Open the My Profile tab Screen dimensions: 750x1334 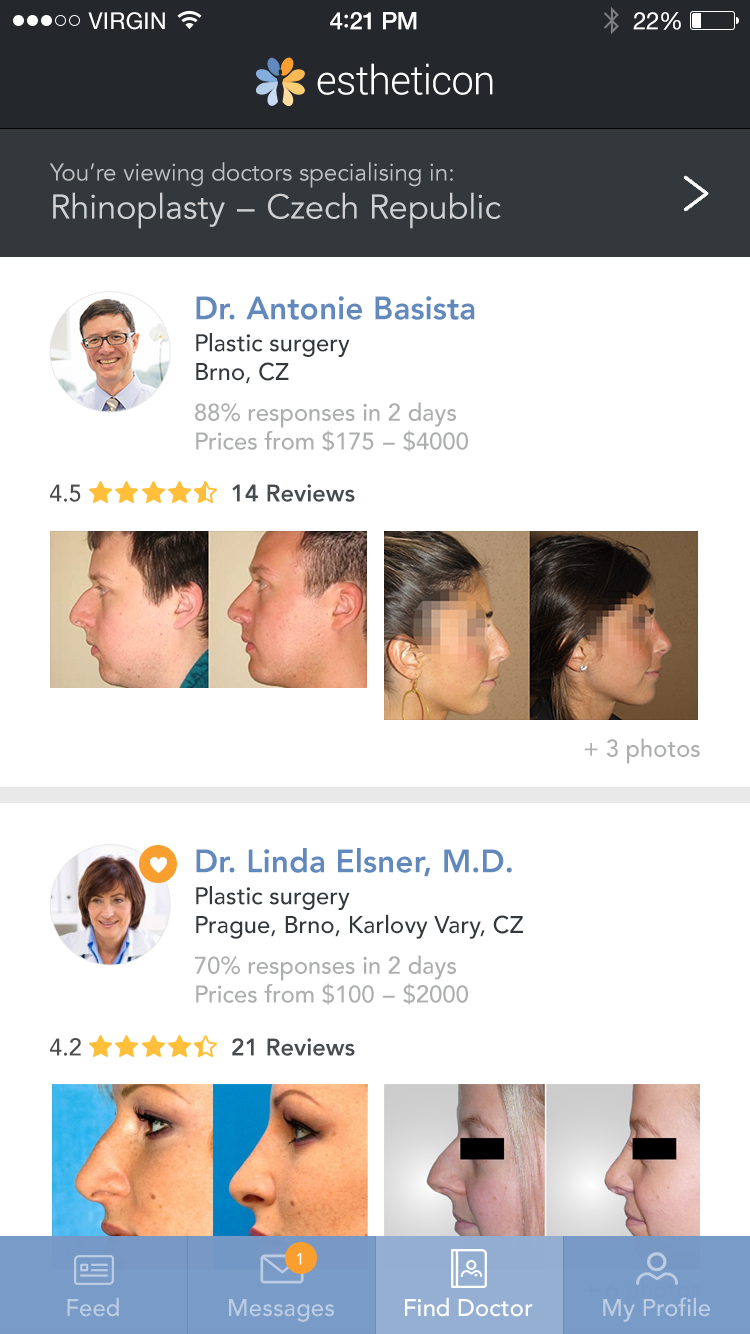656,1286
